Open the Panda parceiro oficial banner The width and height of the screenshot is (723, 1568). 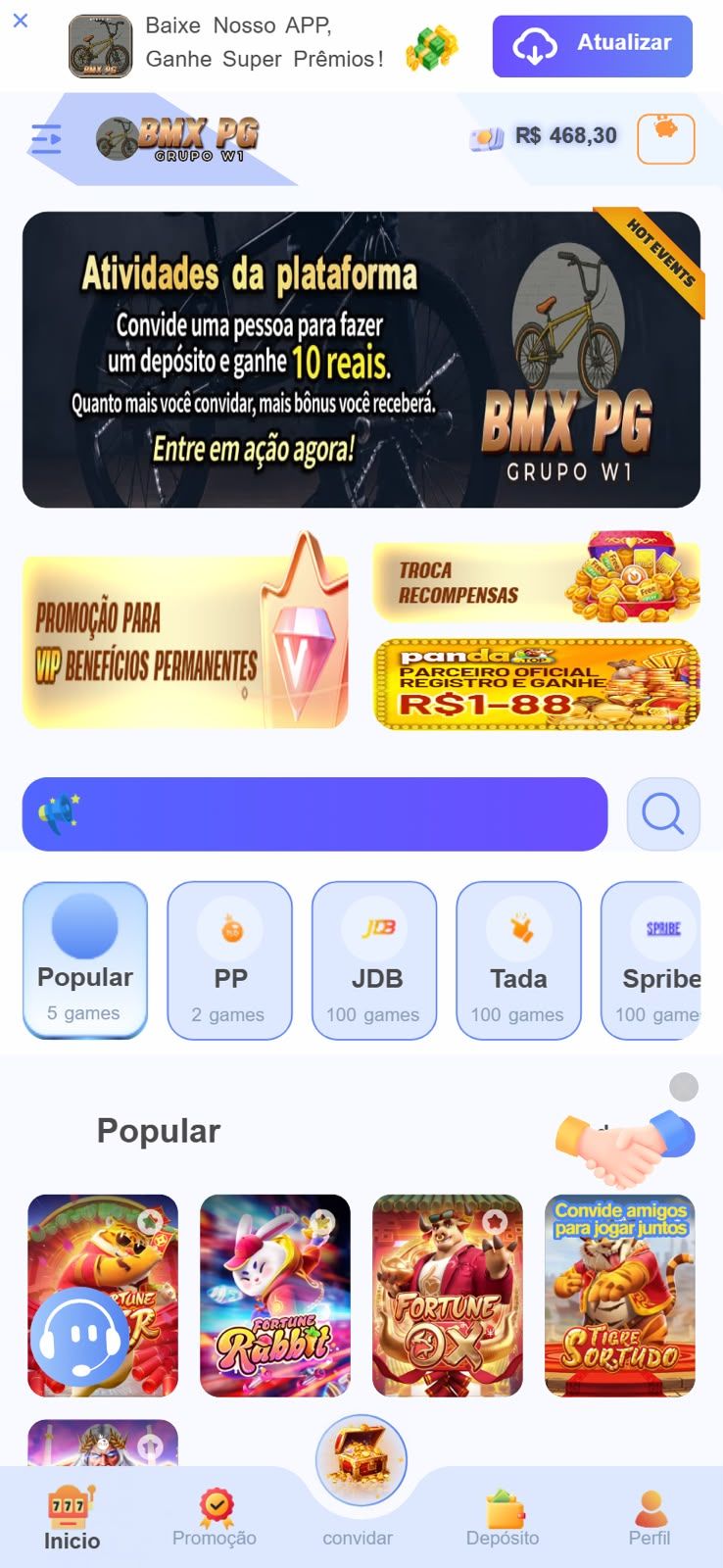click(x=537, y=684)
